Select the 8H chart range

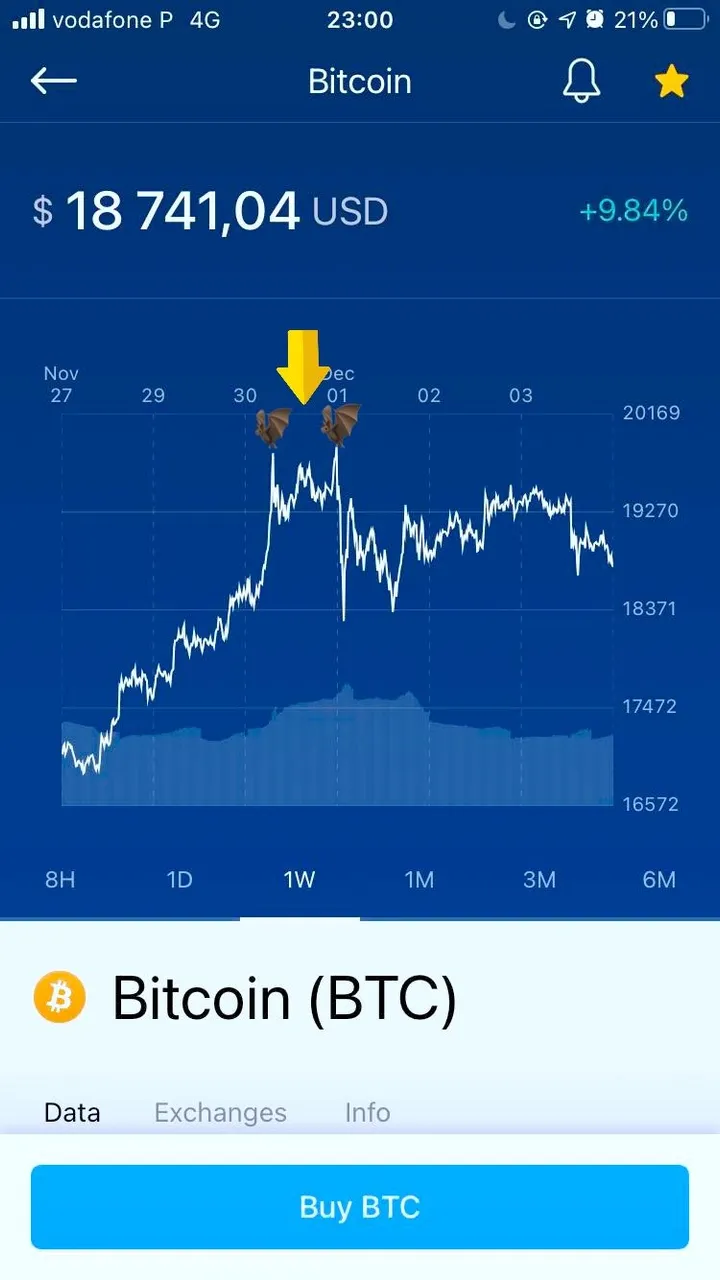pos(60,880)
